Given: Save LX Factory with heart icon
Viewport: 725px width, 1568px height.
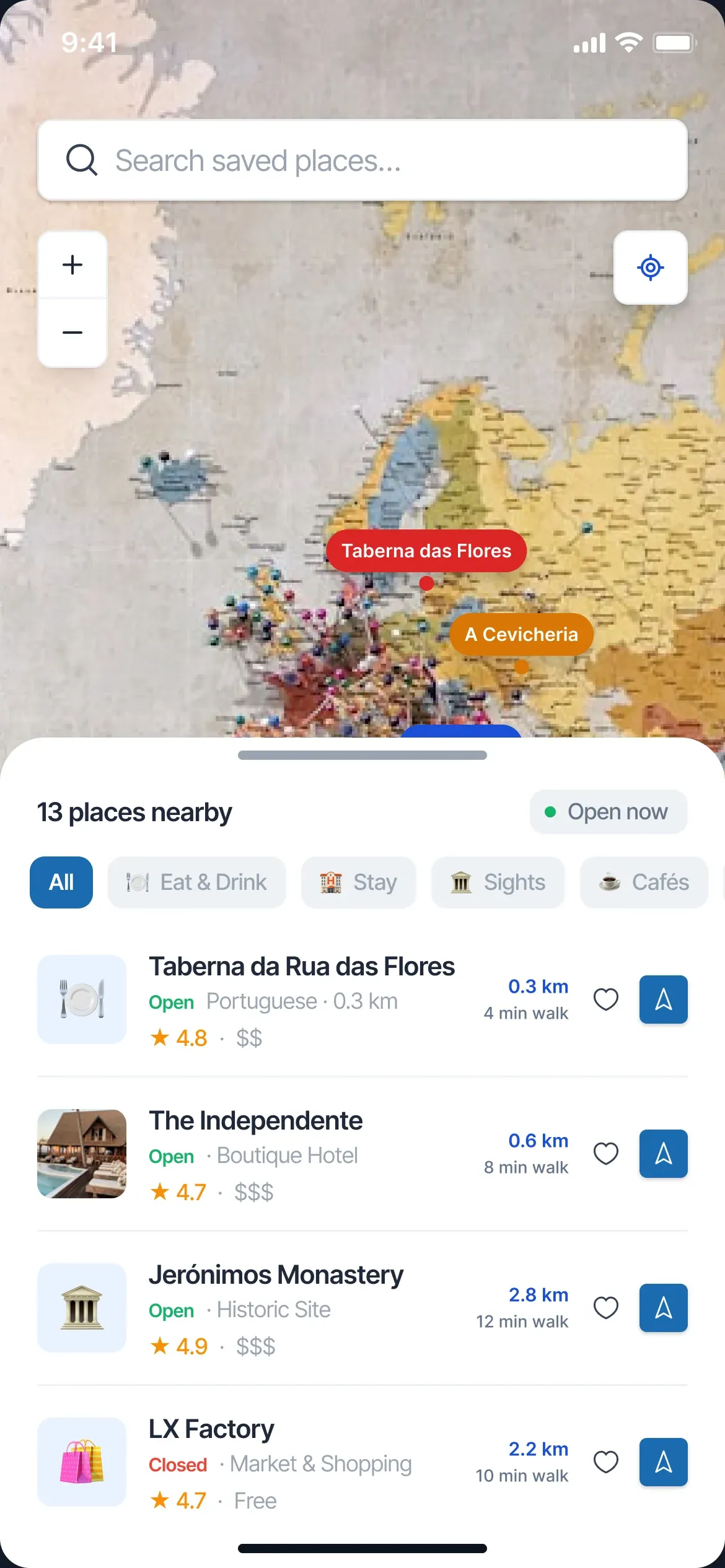Looking at the screenshot, I should click(606, 1462).
